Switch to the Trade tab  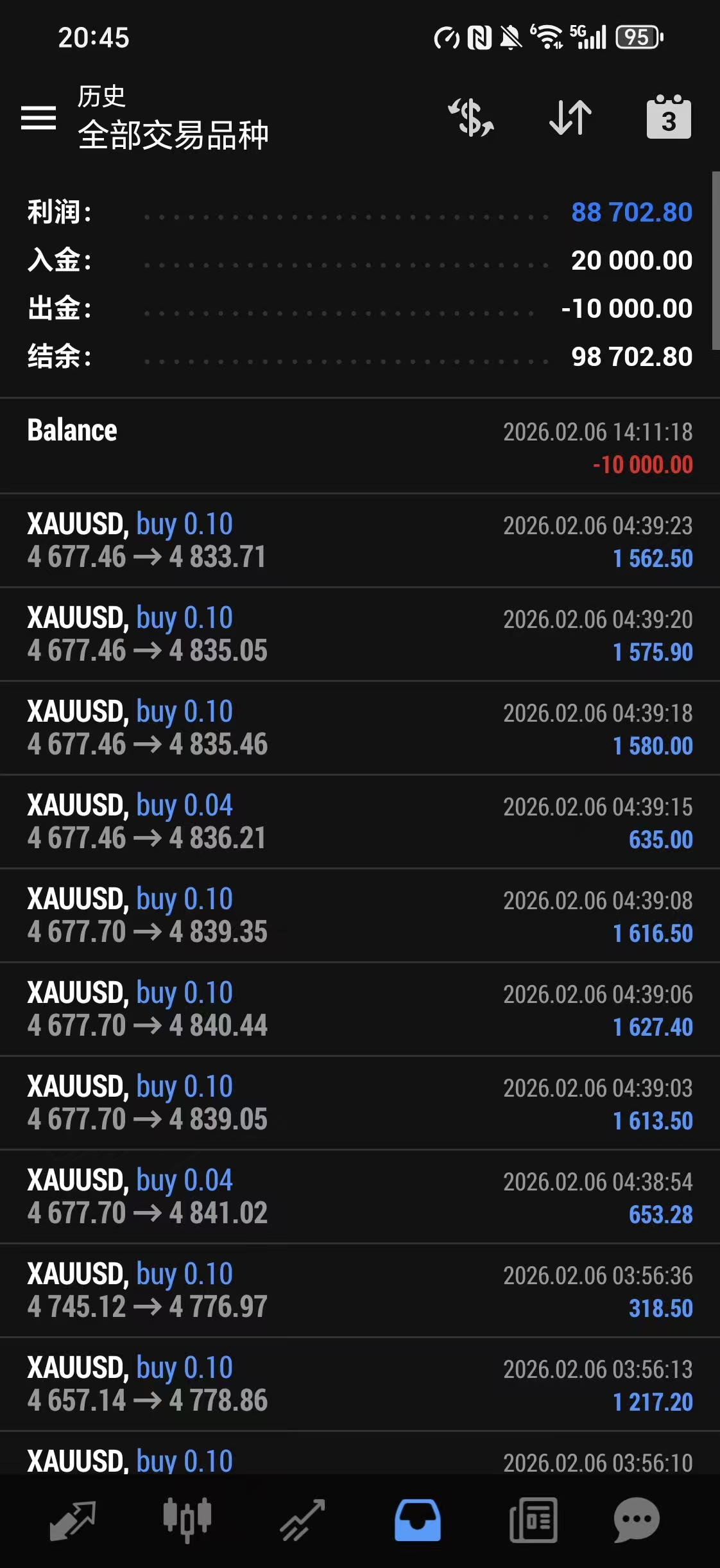point(302,1520)
